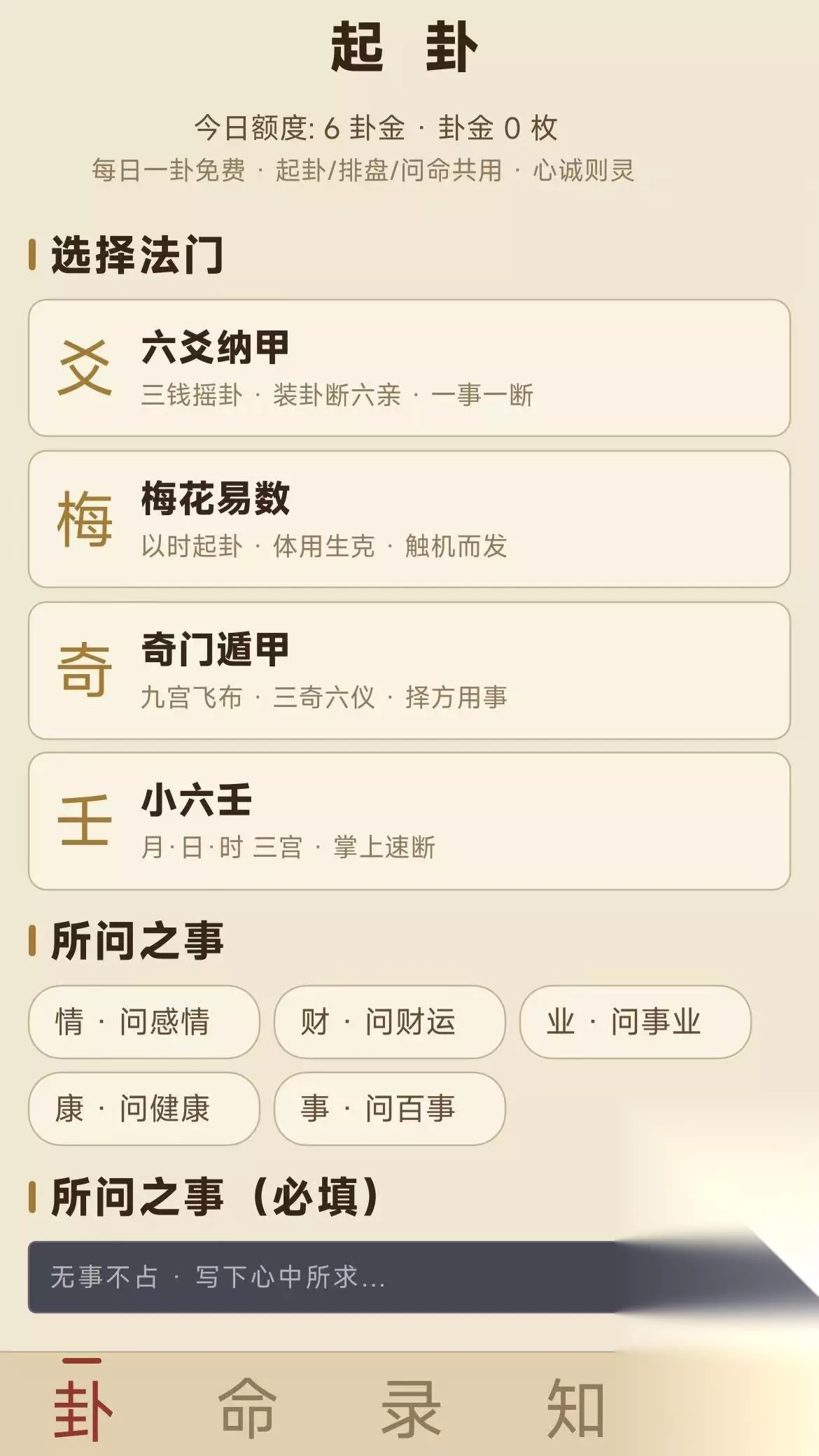Screen dimensions: 819x1456
Task: Choose the 梅花易数 method card
Action: coord(409,519)
